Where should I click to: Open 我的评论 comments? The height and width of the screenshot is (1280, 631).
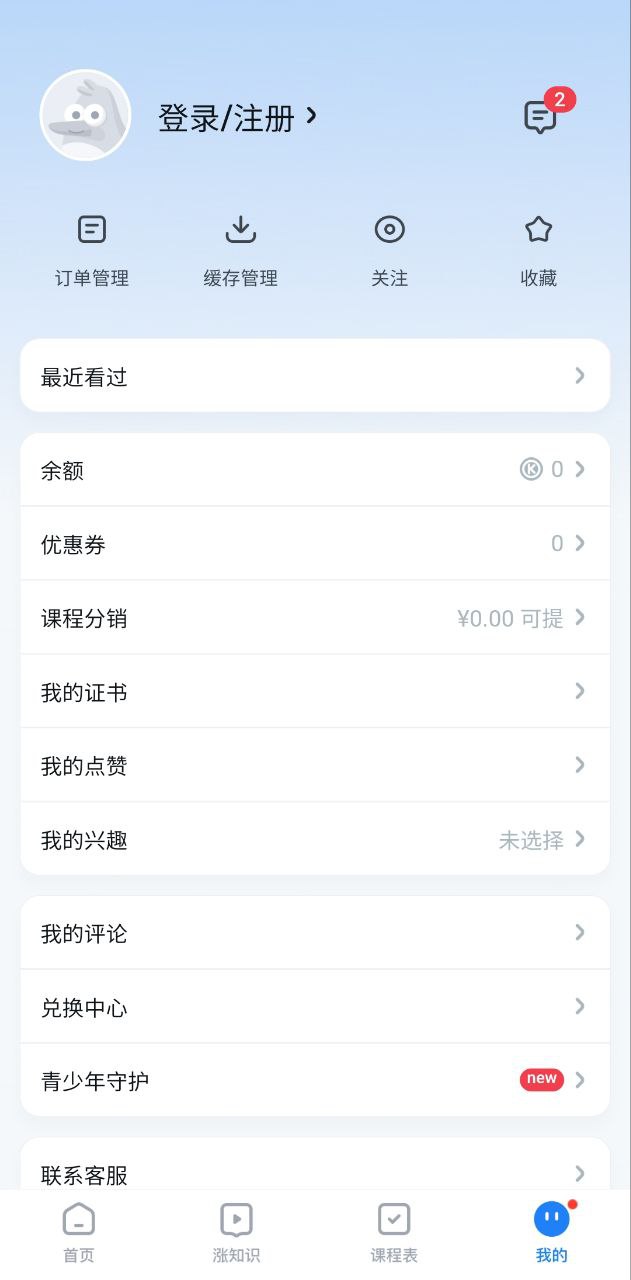tap(315, 933)
